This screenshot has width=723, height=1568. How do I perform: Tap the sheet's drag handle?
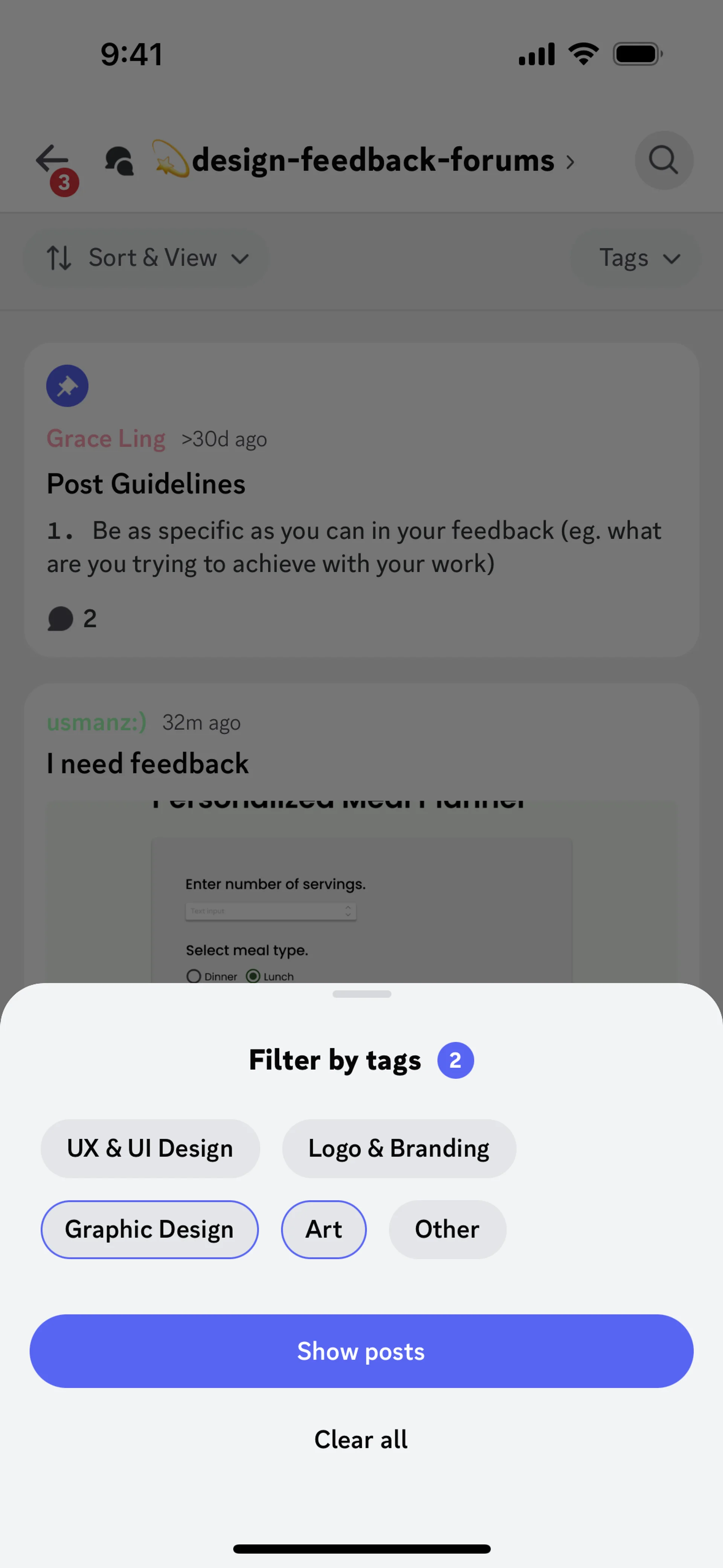coord(361,994)
